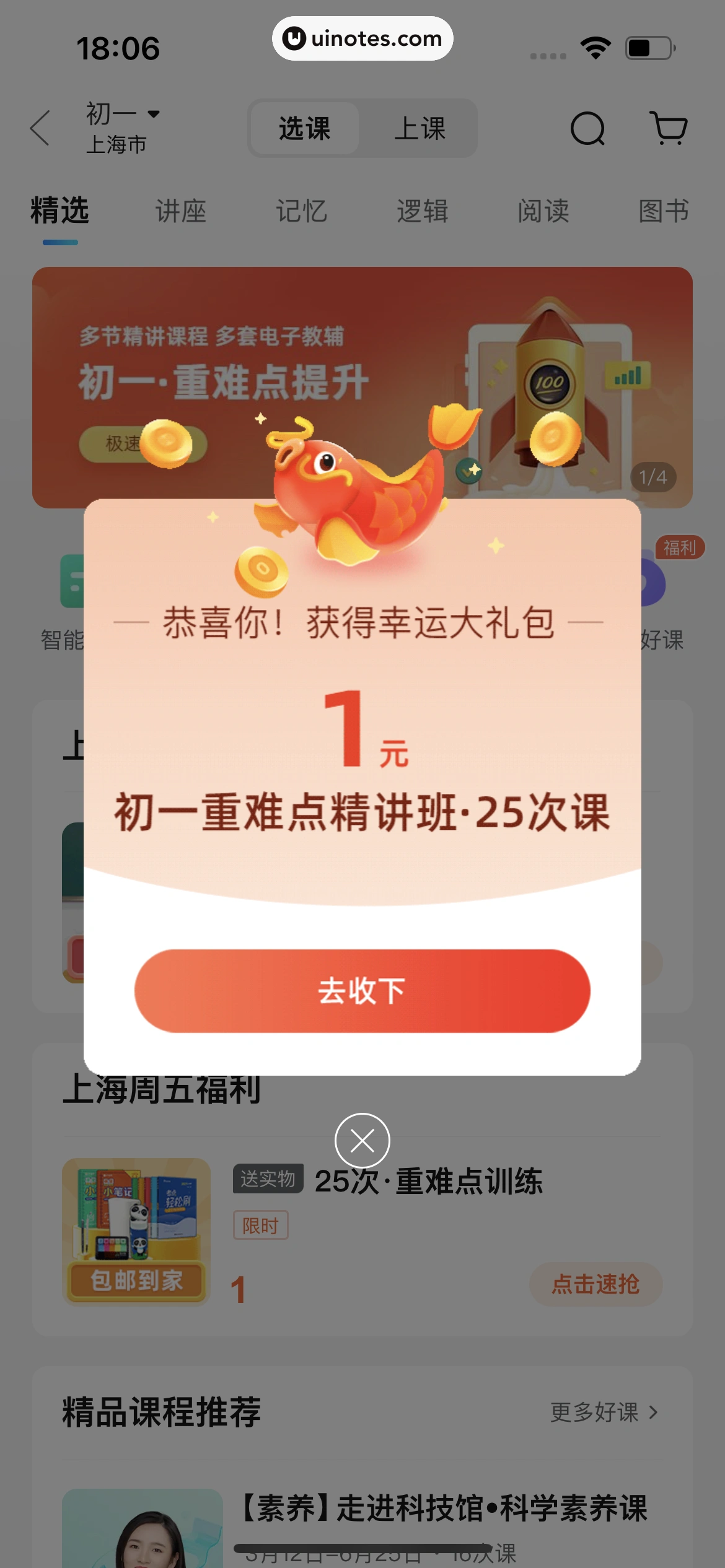Tap 点击速抢 for 25次·重难点训练
The height and width of the screenshot is (1568, 725).
pos(595,1284)
